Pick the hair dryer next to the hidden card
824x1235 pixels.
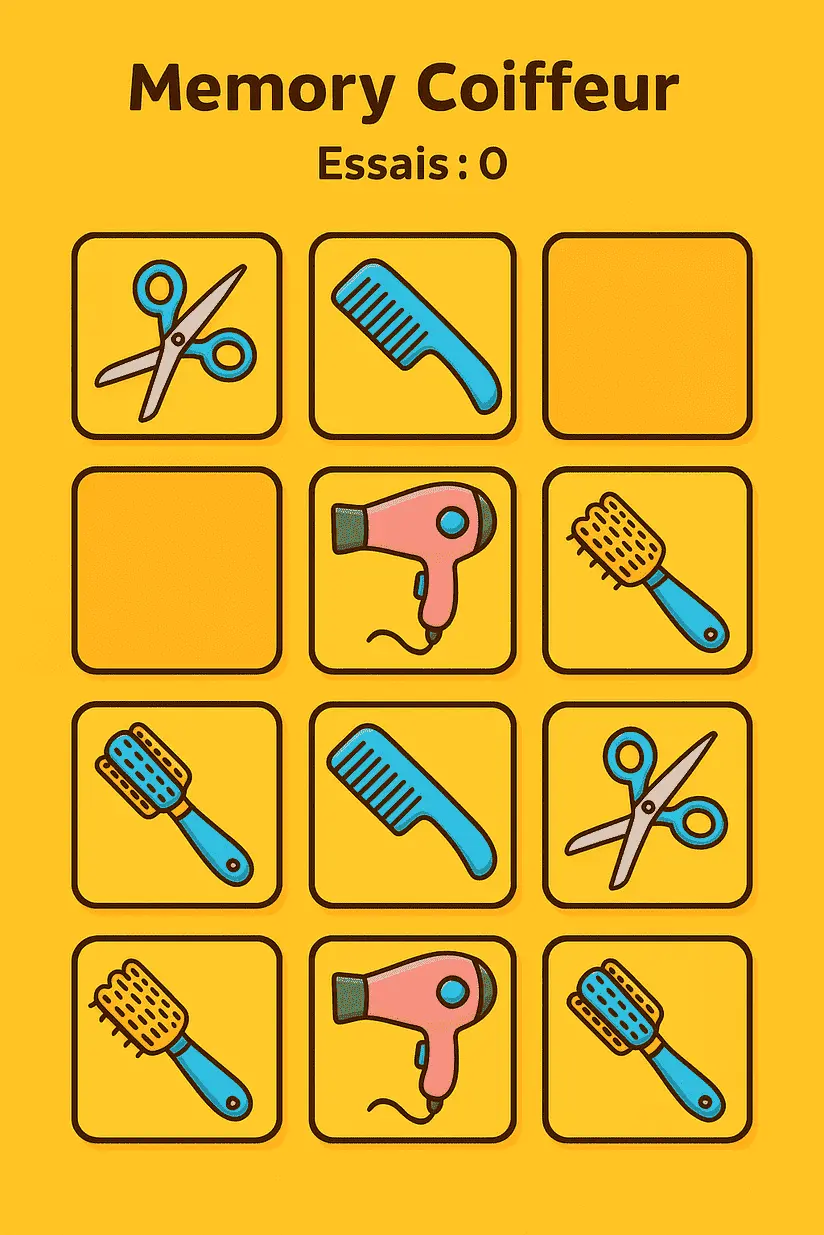pyautogui.click(x=412, y=570)
